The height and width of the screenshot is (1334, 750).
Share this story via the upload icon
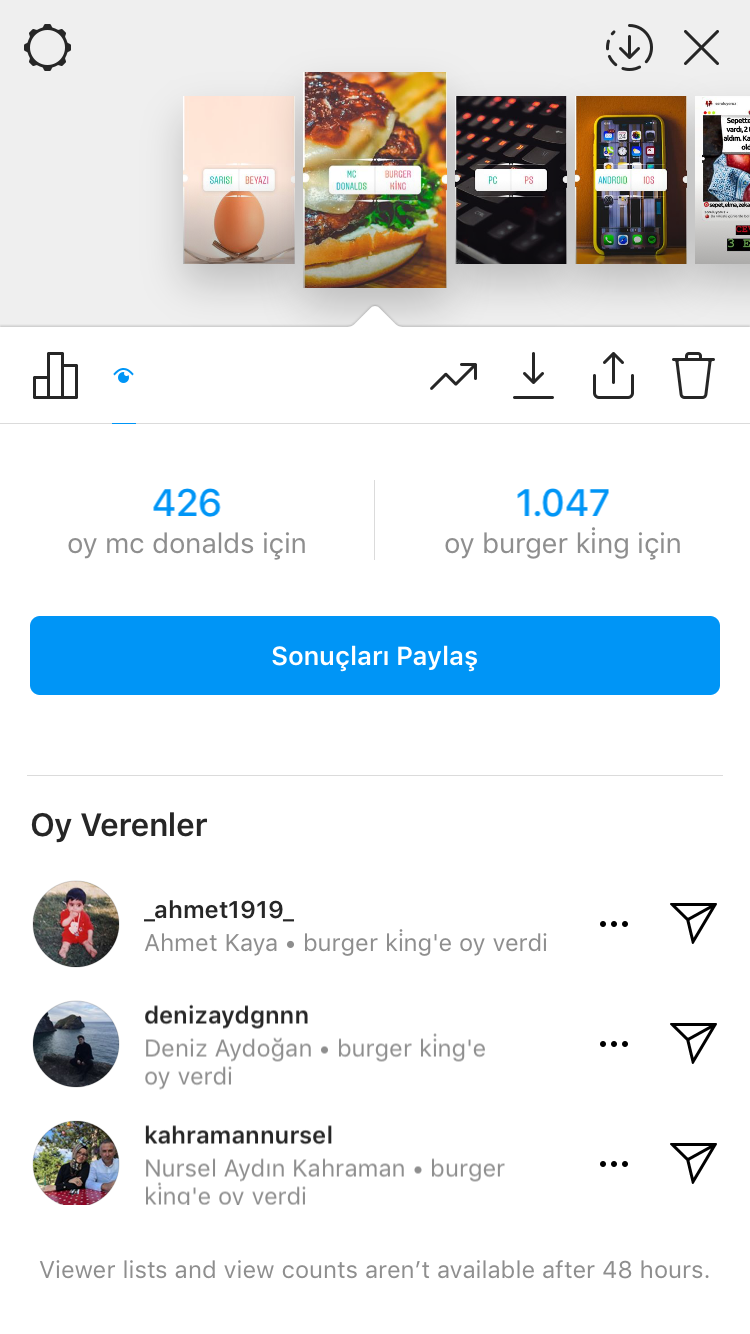tap(613, 376)
